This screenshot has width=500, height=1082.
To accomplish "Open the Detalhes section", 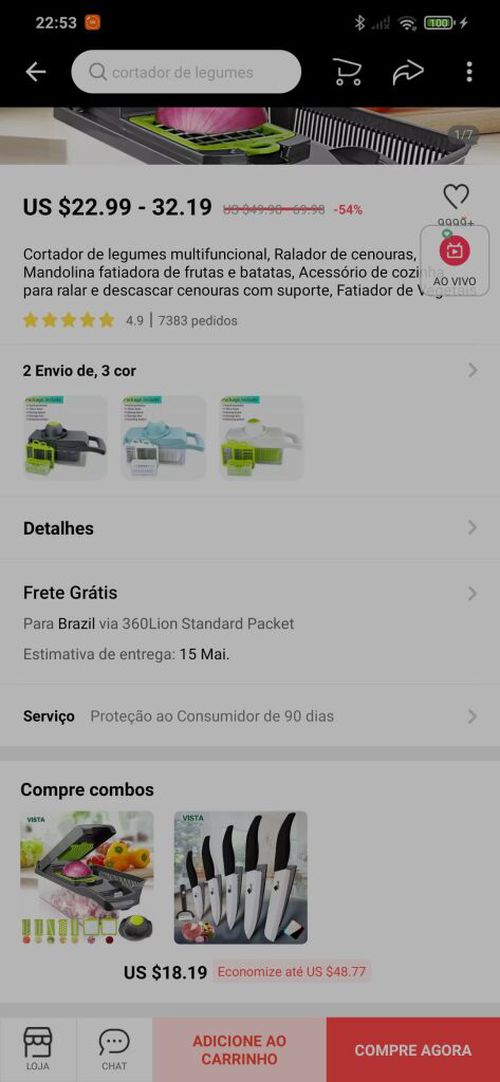I will [x=250, y=528].
